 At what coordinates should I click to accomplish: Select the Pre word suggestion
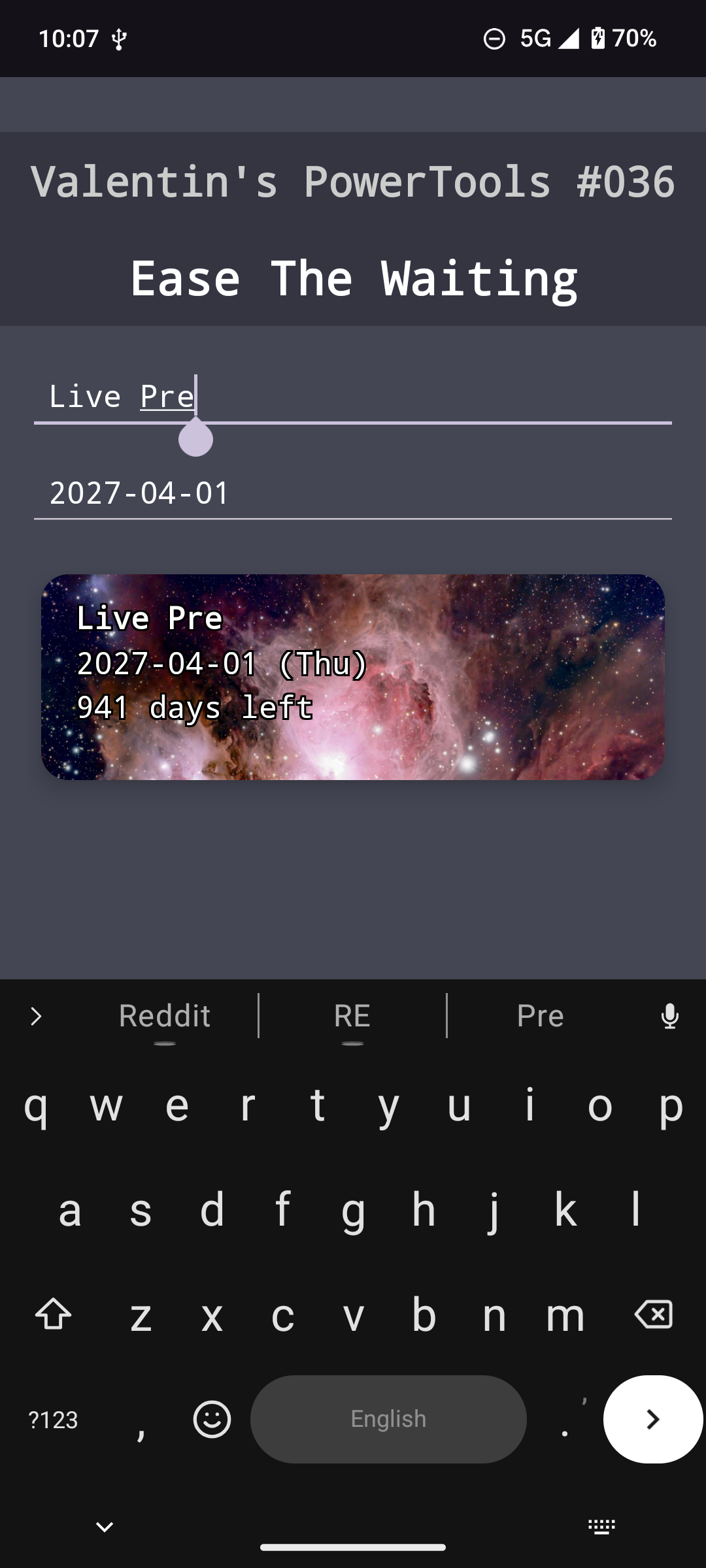[x=540, y=1016]
